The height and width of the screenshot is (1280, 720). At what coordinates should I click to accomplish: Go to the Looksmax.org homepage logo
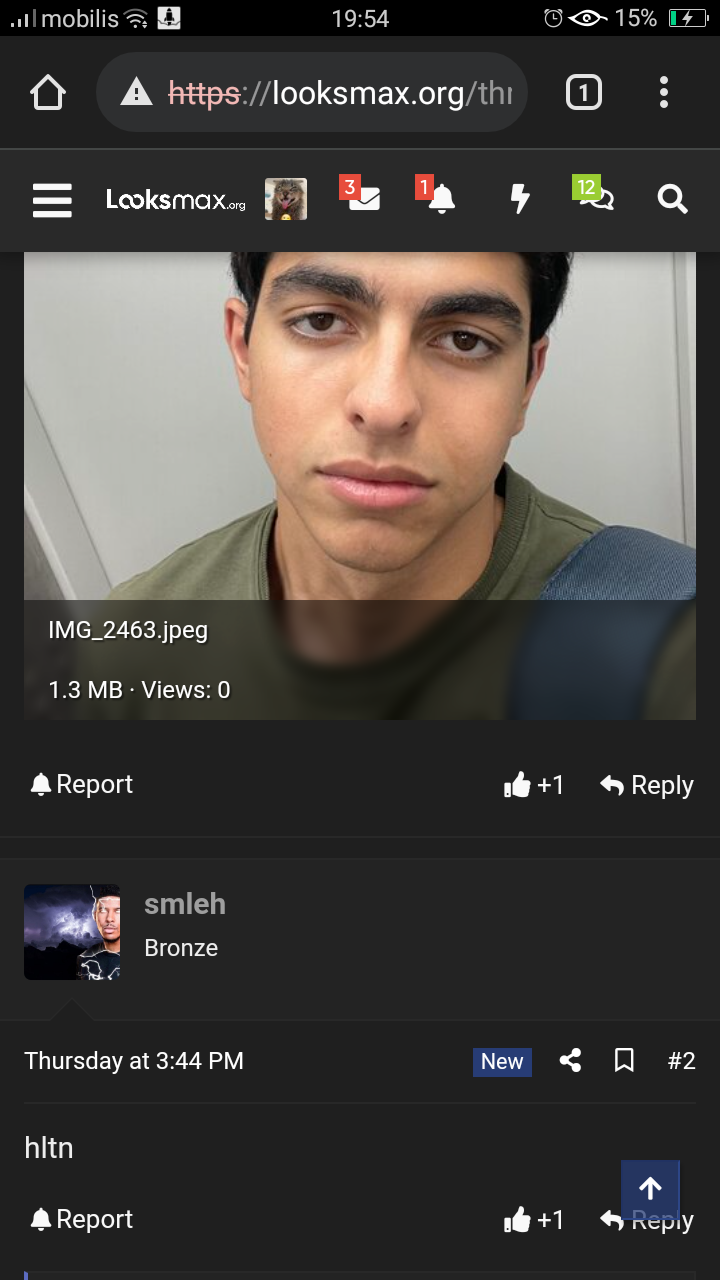pyautogui.click(x=176, y=200)
